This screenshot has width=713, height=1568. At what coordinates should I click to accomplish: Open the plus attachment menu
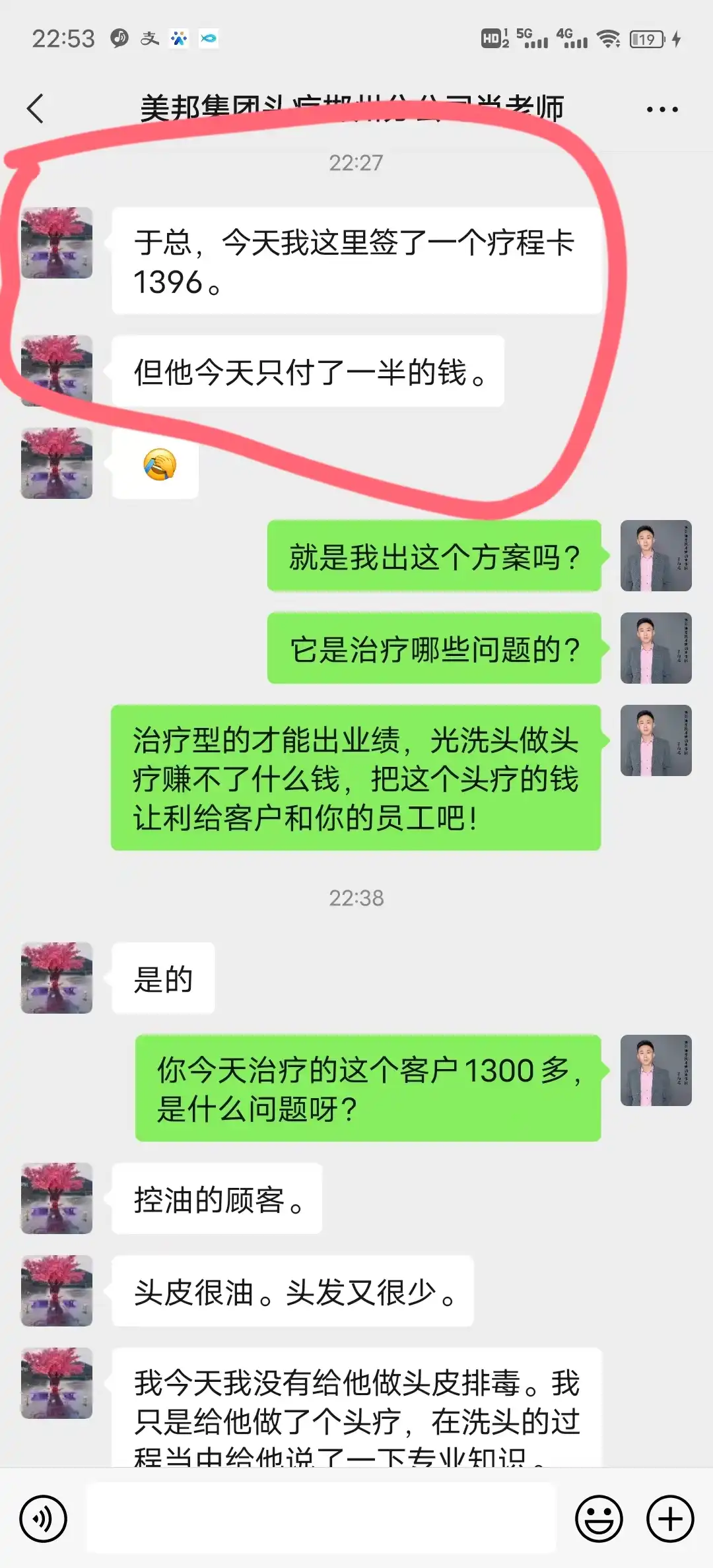pyautogui.click(x=670, y=1519)
